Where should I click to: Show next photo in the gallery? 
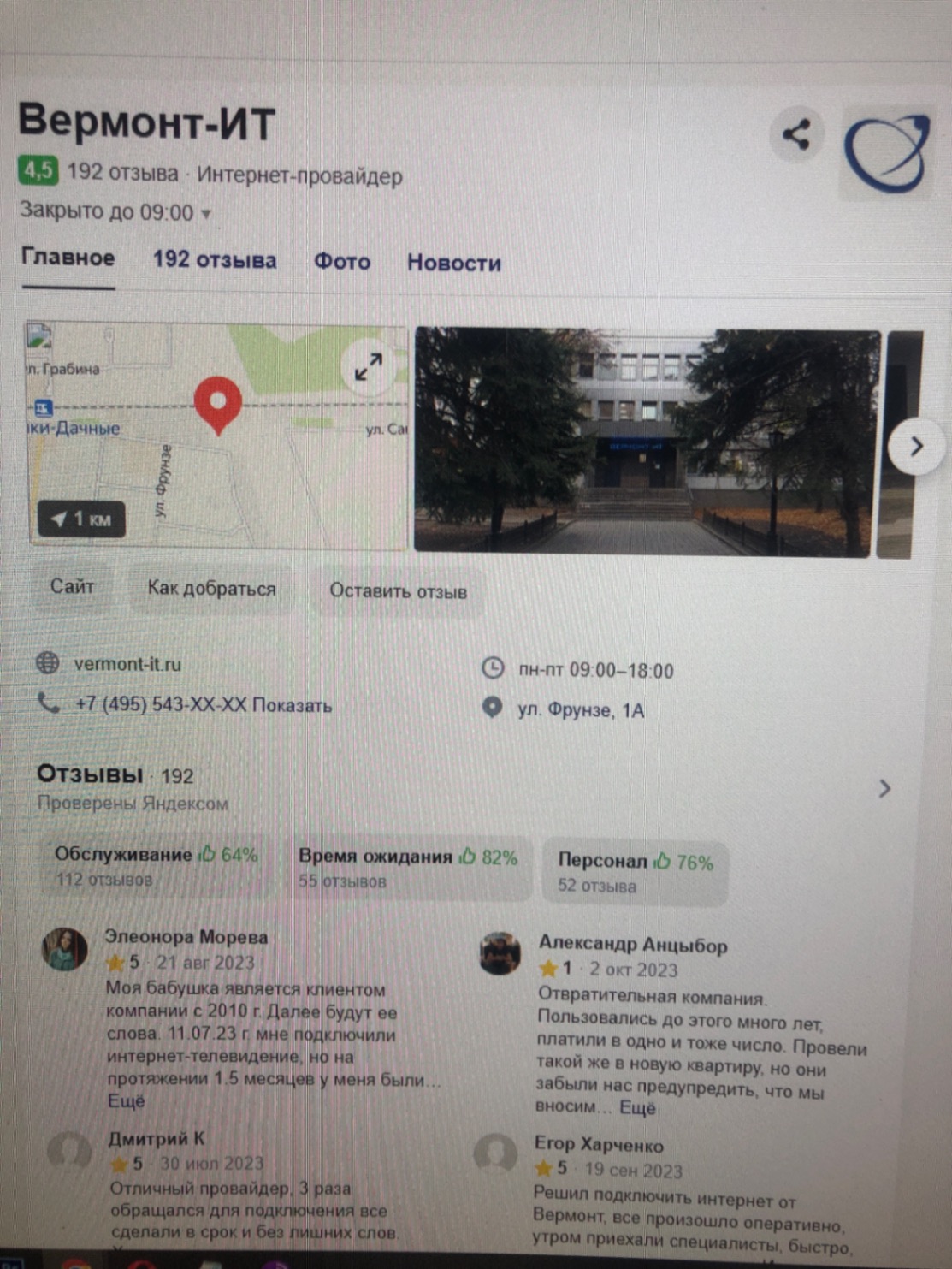click(x=916, y=447)
